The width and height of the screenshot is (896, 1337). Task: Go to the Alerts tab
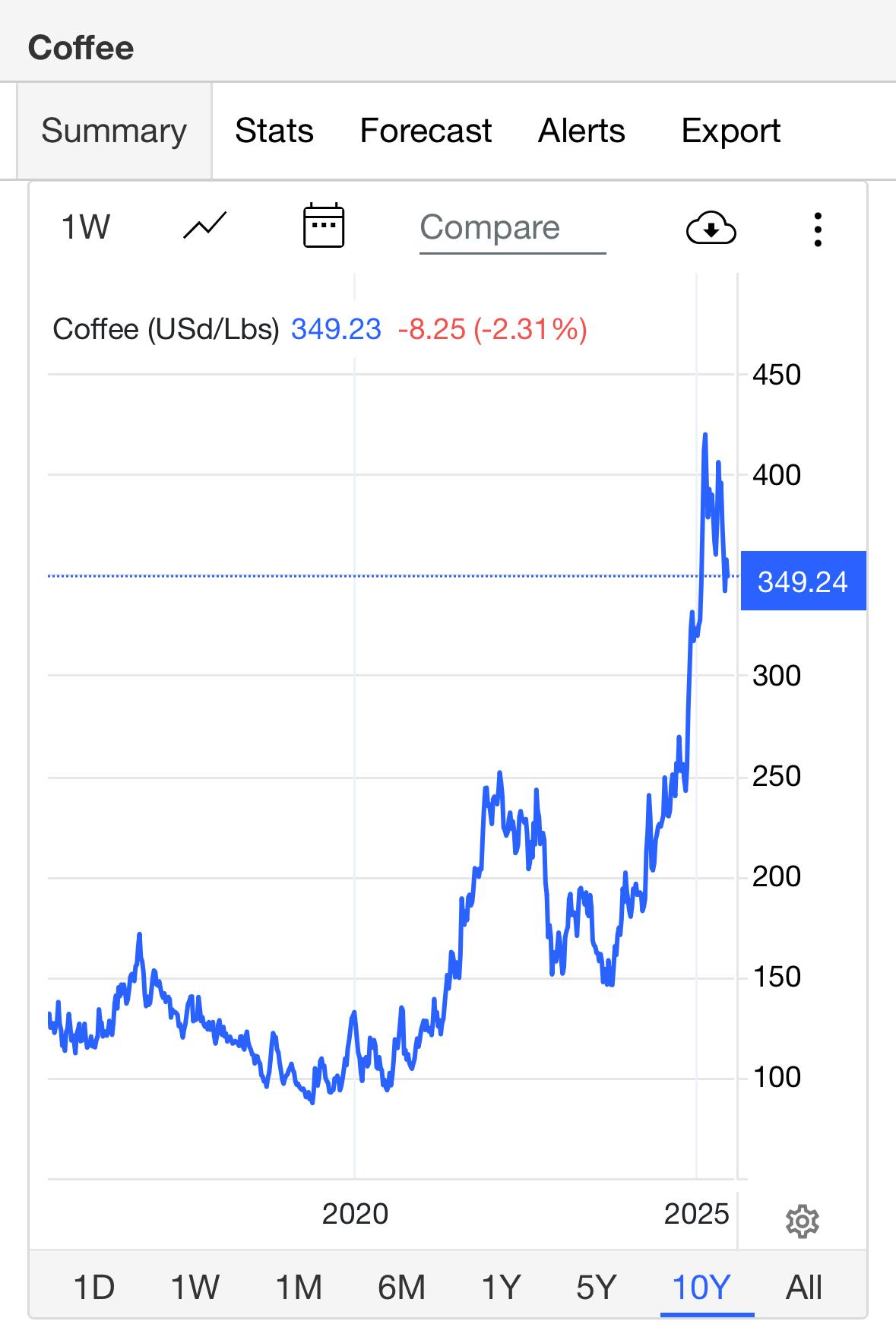pos(581,131)
